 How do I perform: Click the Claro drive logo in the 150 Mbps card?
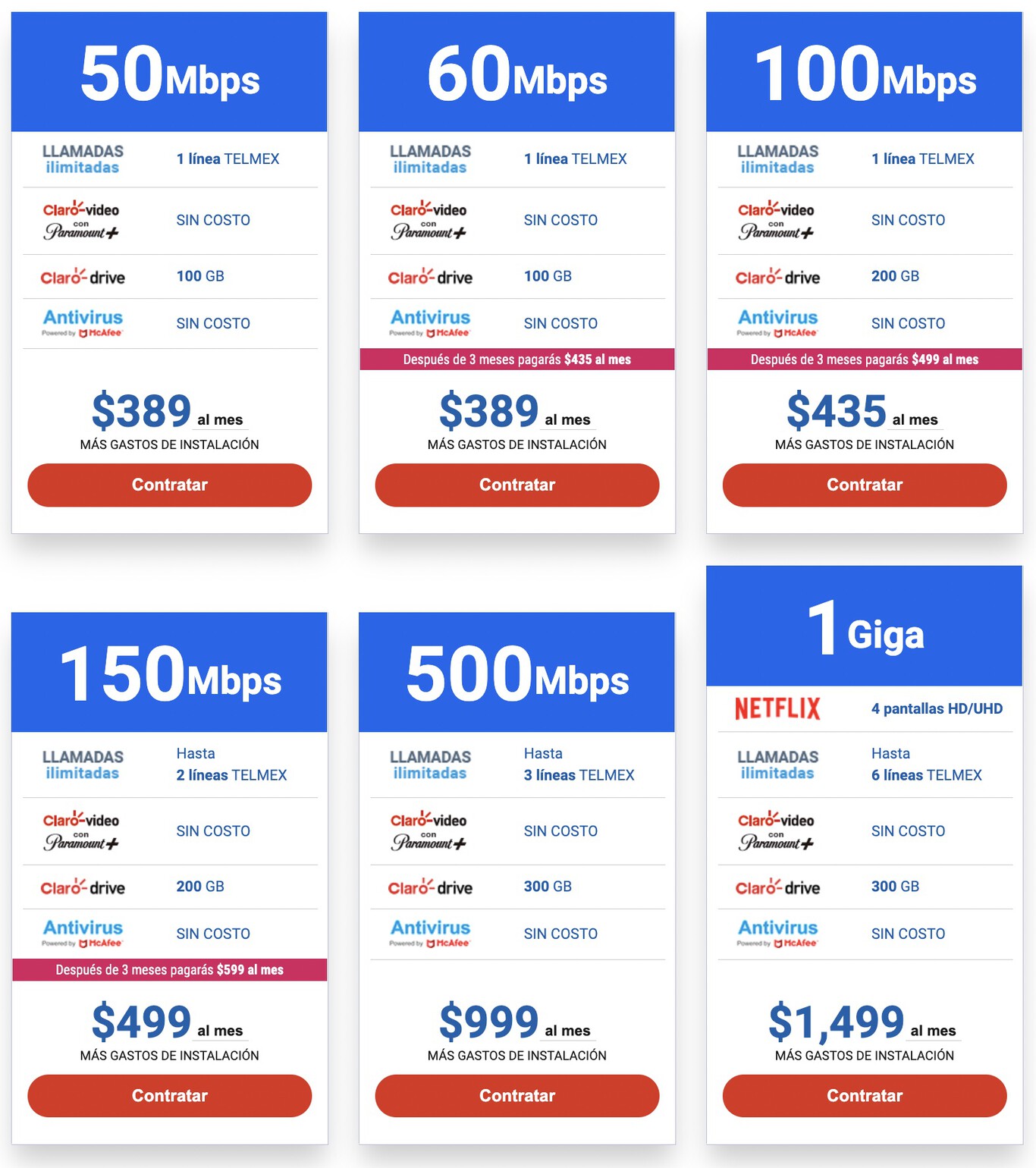click(82, 887)
